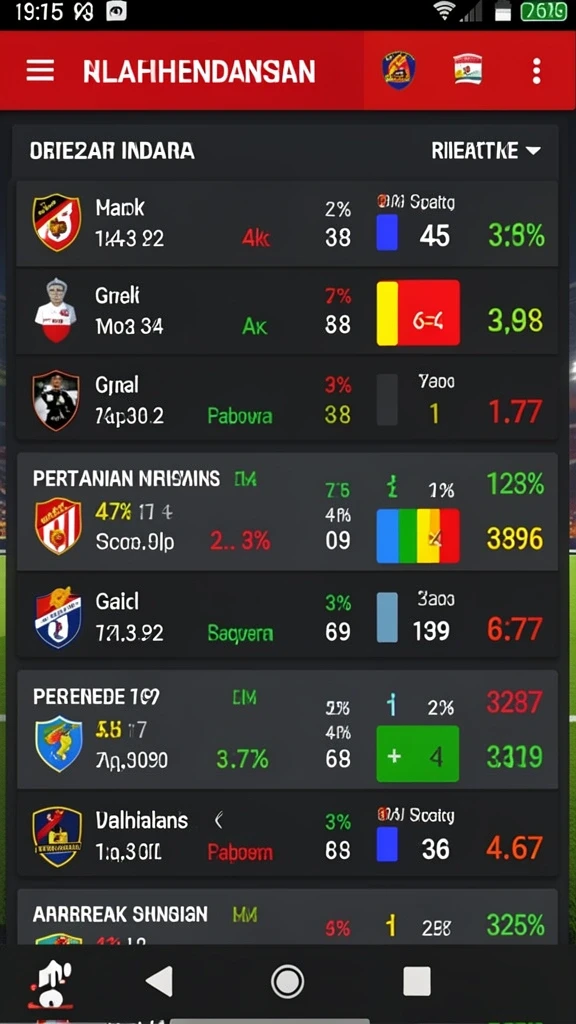Open the Gjnal Pabowra row
576x1024 pixels.
(287, 398)
